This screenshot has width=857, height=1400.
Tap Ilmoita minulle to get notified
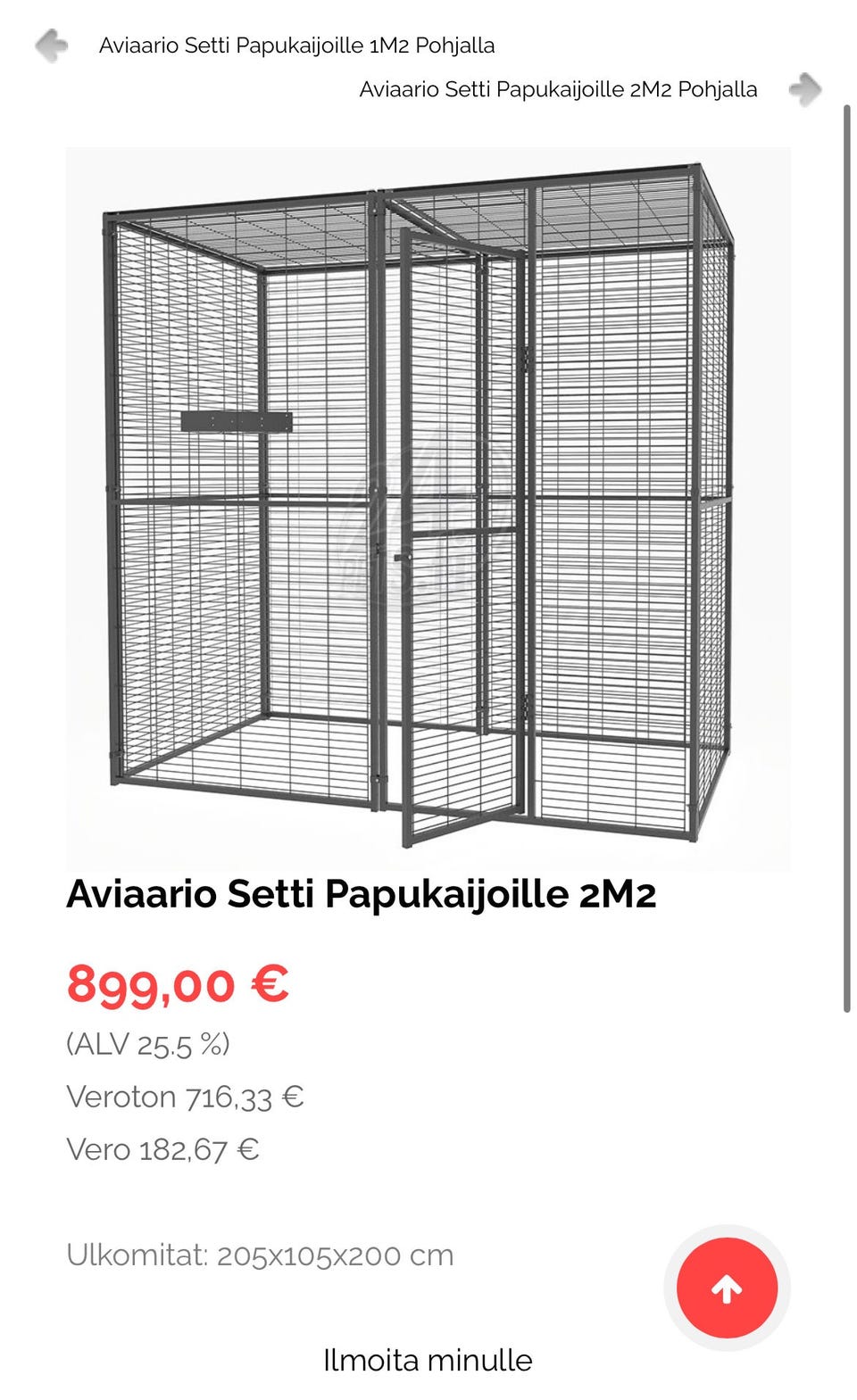pyautogui.click(x=428, y=1360)
